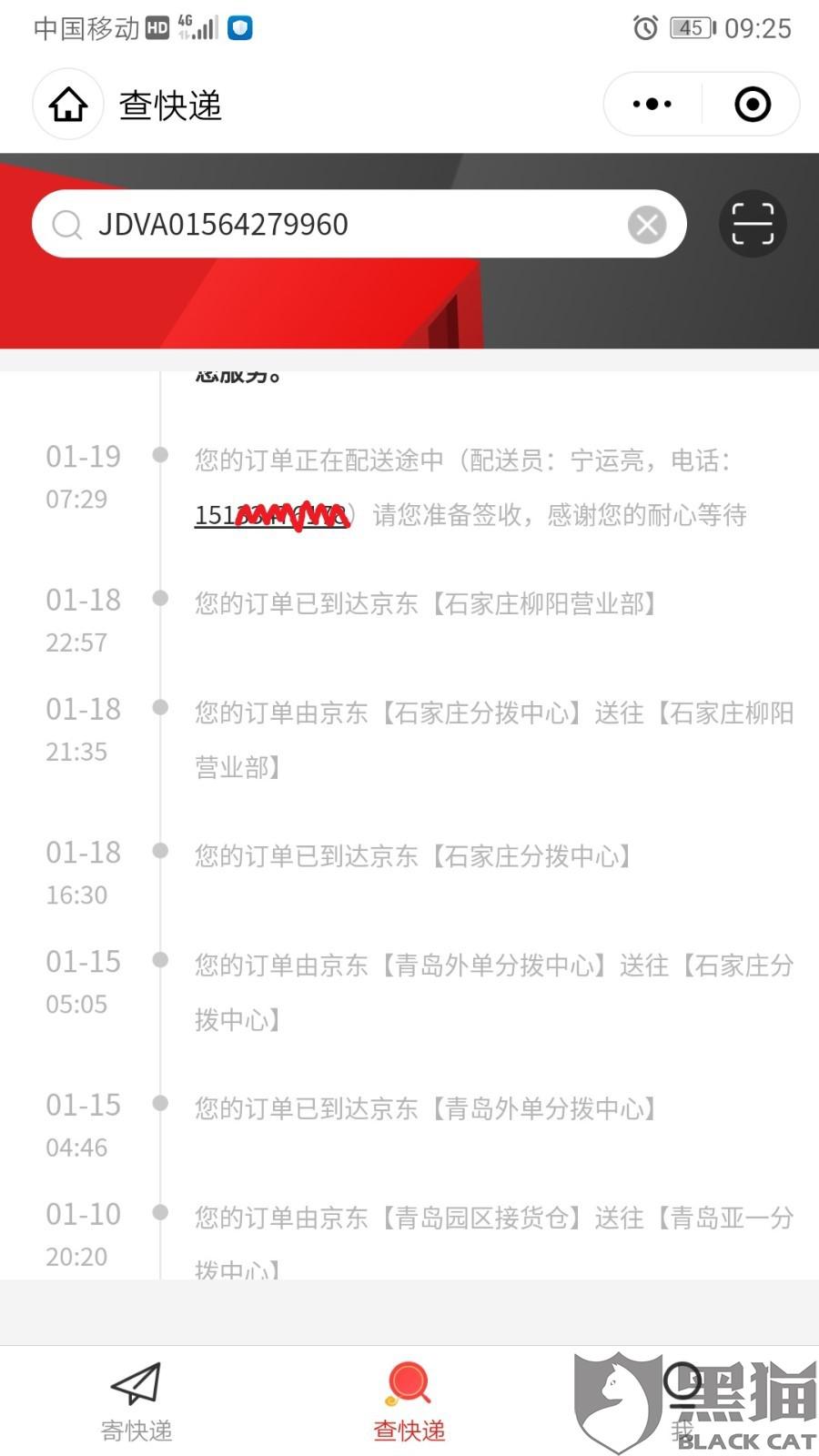The width and height of the screenshot is (819, 1456).
Task: Switch to the 寄快递 tab
Action: pyautogui.click(x=136, y=1401)
